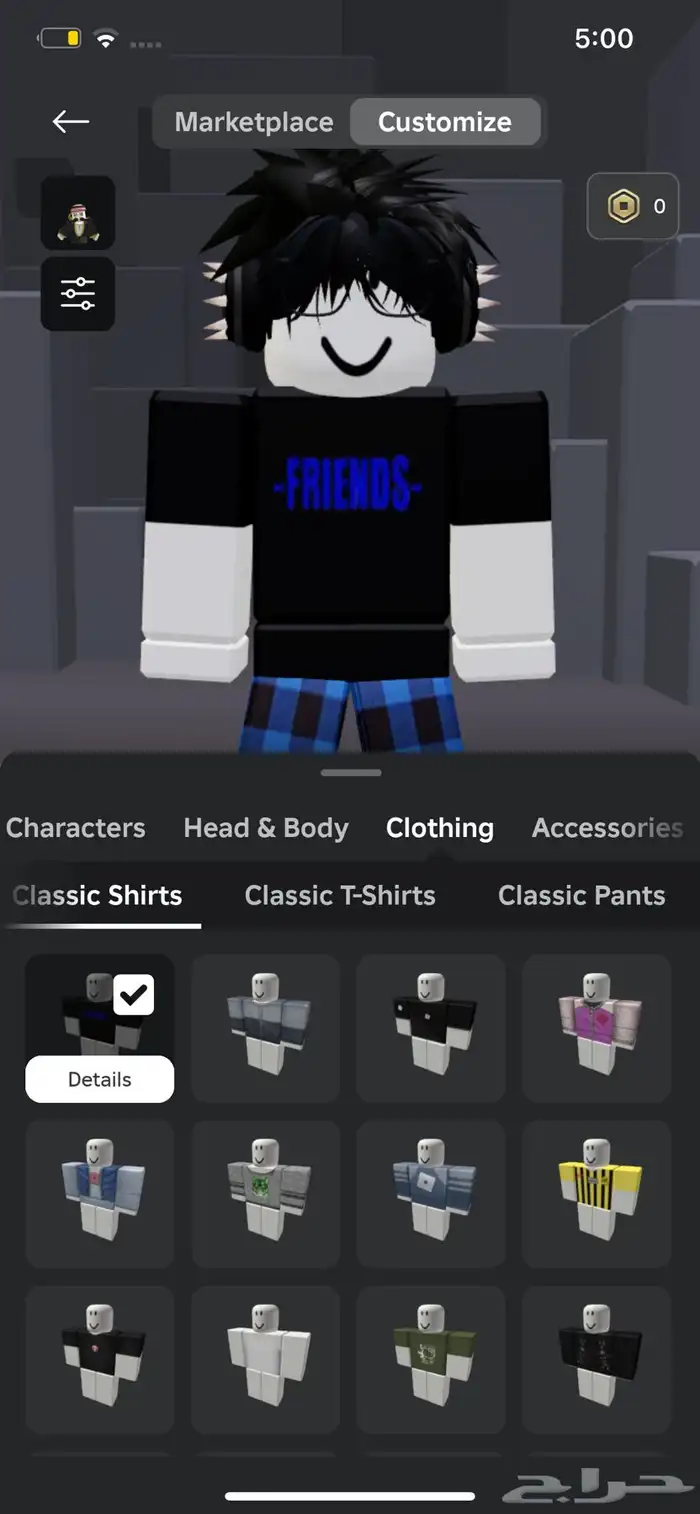The height and width of the screenshot is (1514, 700).
Task: Go back using the arrow icon
Action: point(71,122)
